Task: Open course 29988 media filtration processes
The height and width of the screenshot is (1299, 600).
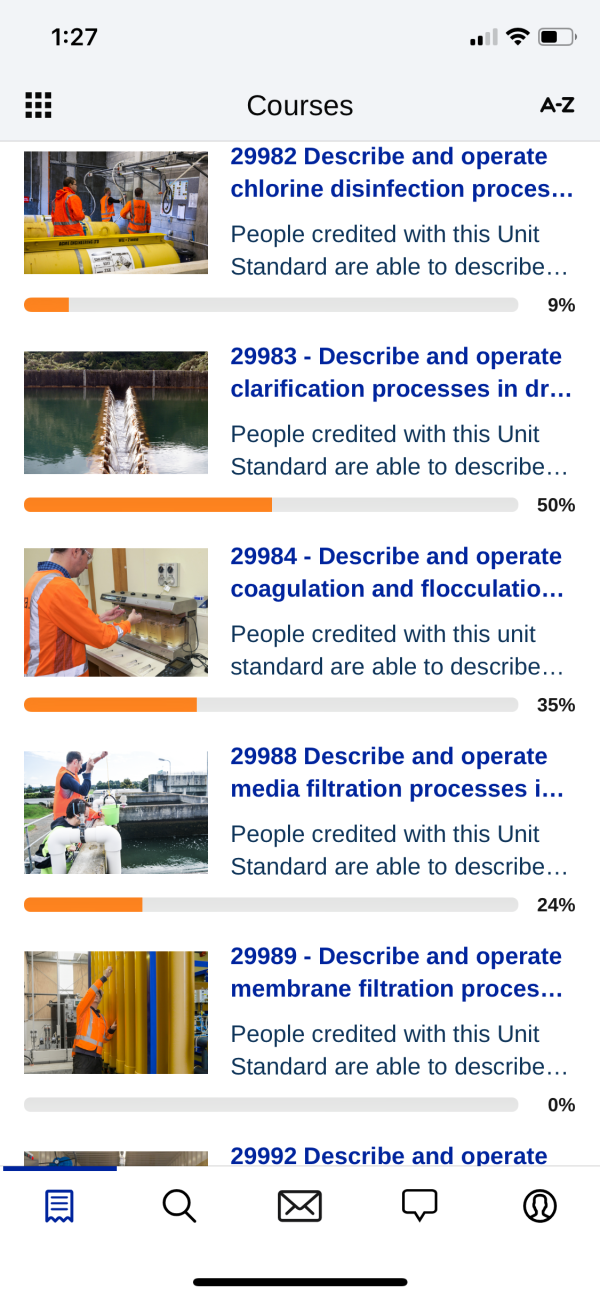Action: coord(397,773)
